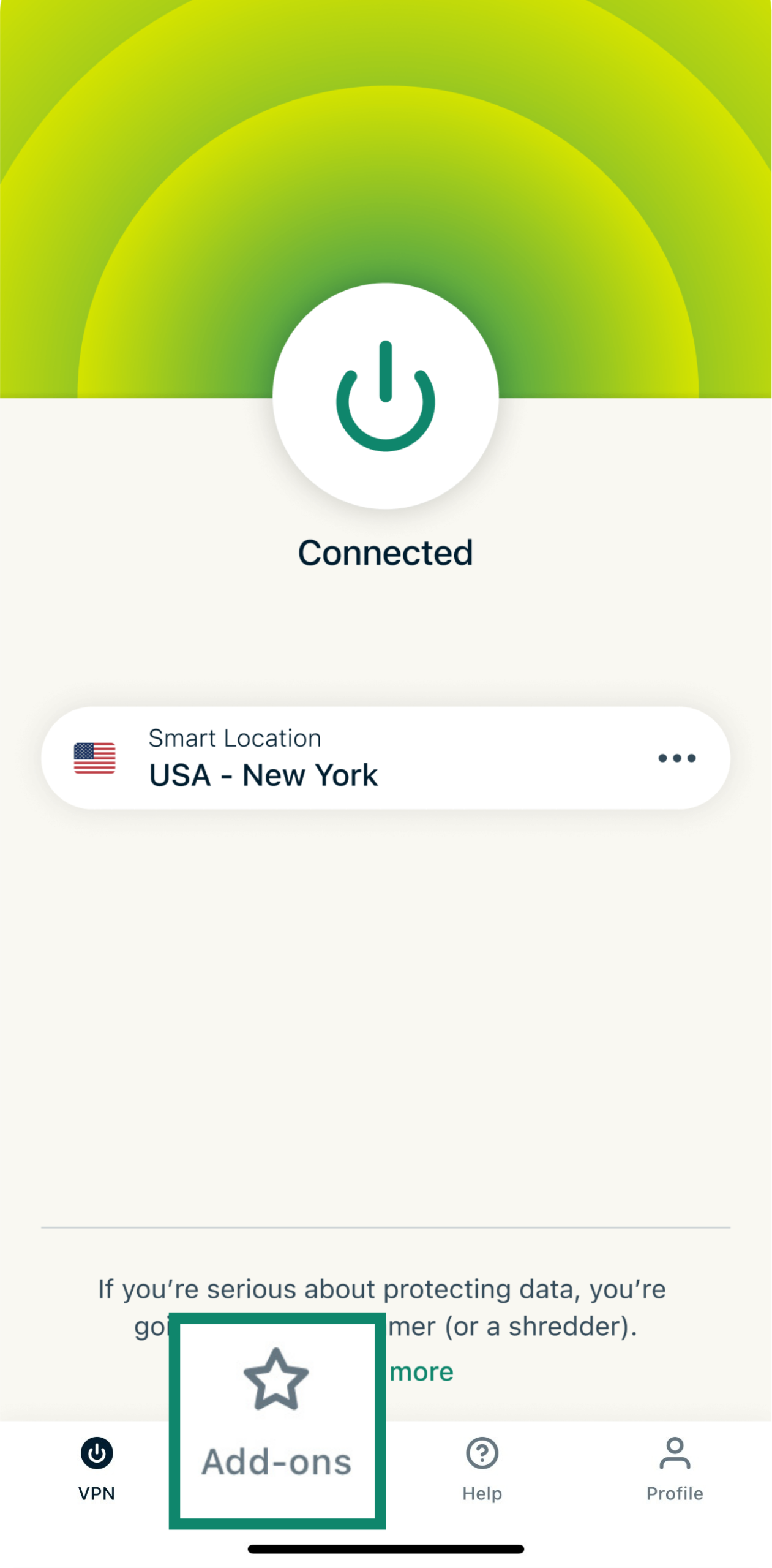The width and height of the screenshot is (772, 1568).
Task: Open location options via the three-dot menu
Action: pos(676,758)
